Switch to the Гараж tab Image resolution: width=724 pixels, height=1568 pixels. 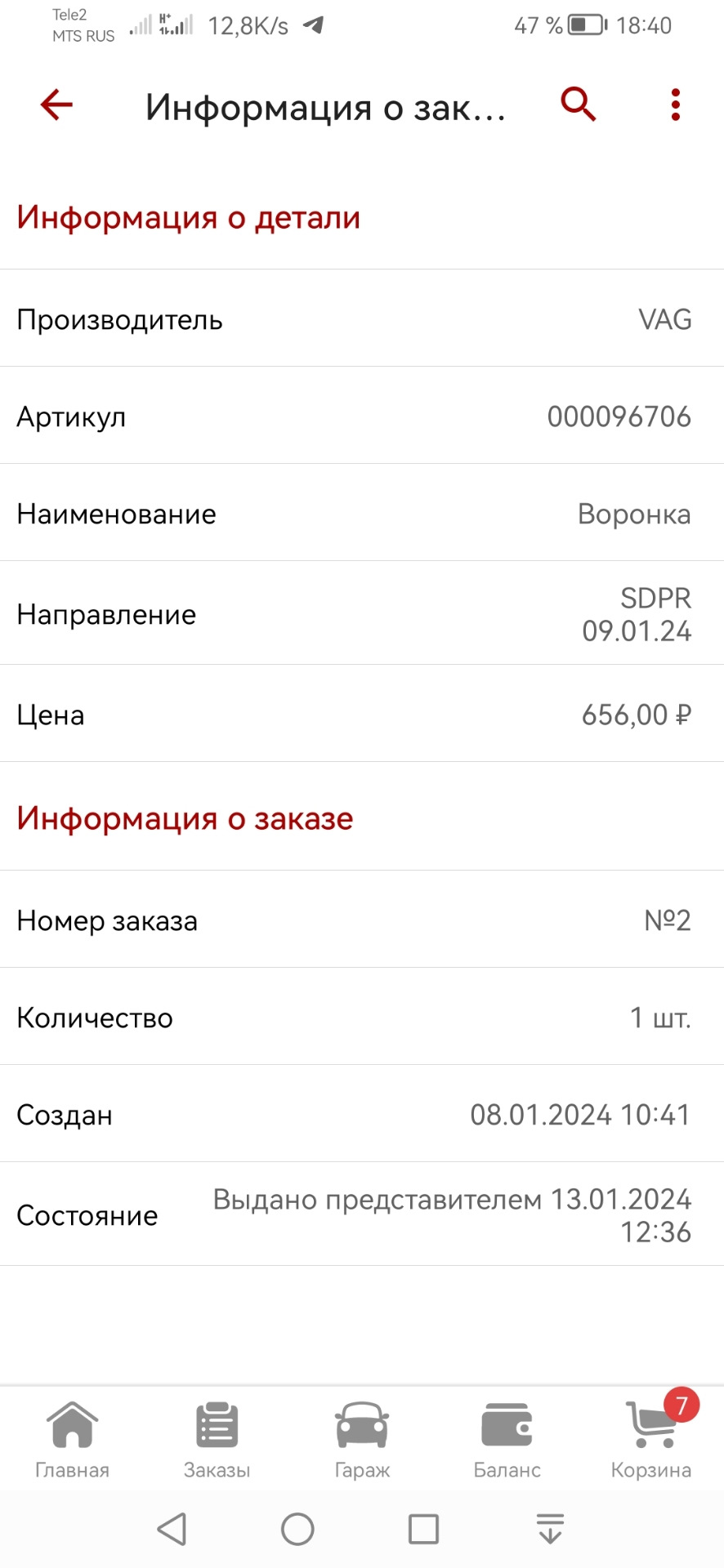click(x=362, y=1441)
